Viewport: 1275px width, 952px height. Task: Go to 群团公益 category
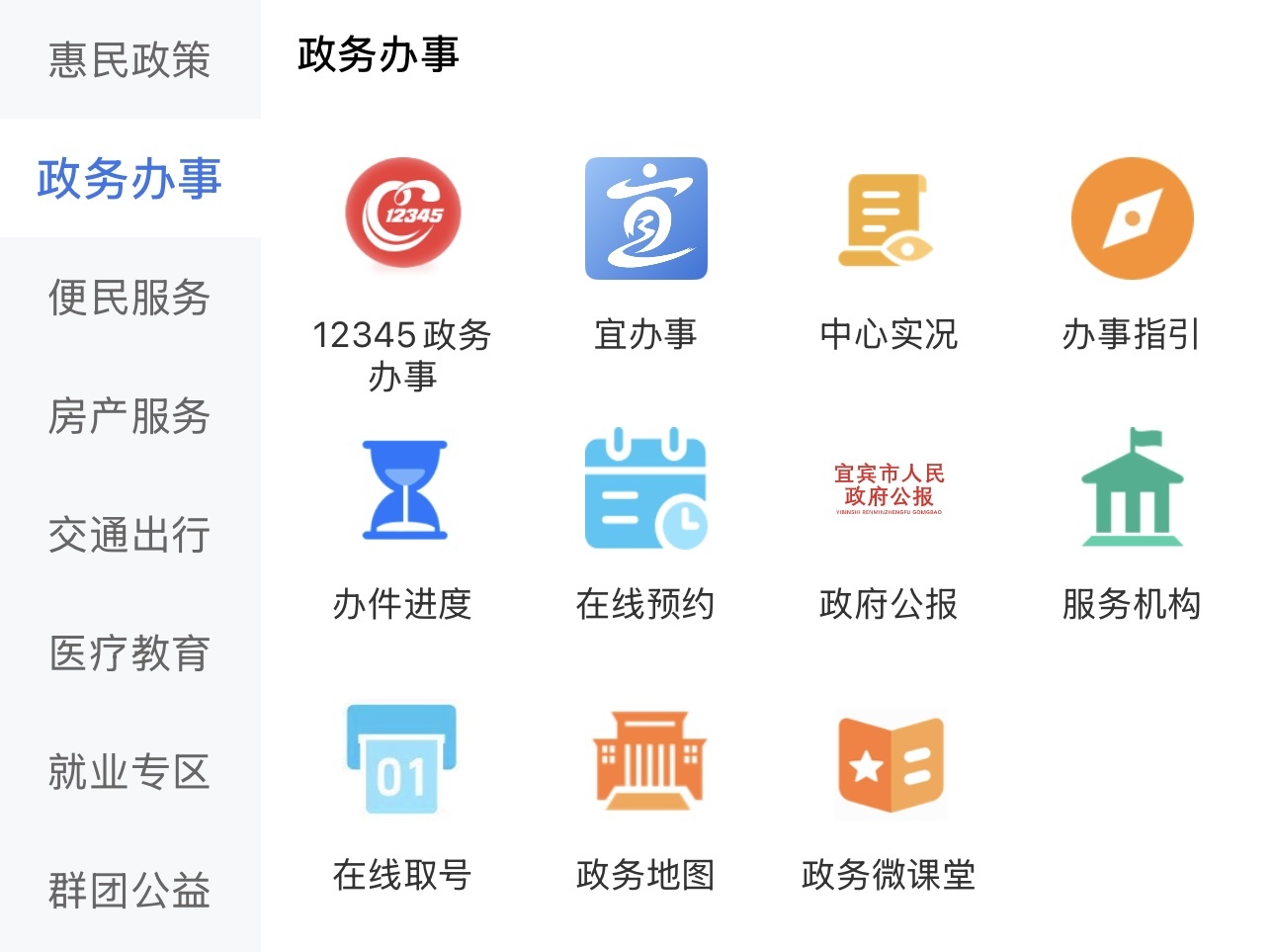tap(129, 890)
